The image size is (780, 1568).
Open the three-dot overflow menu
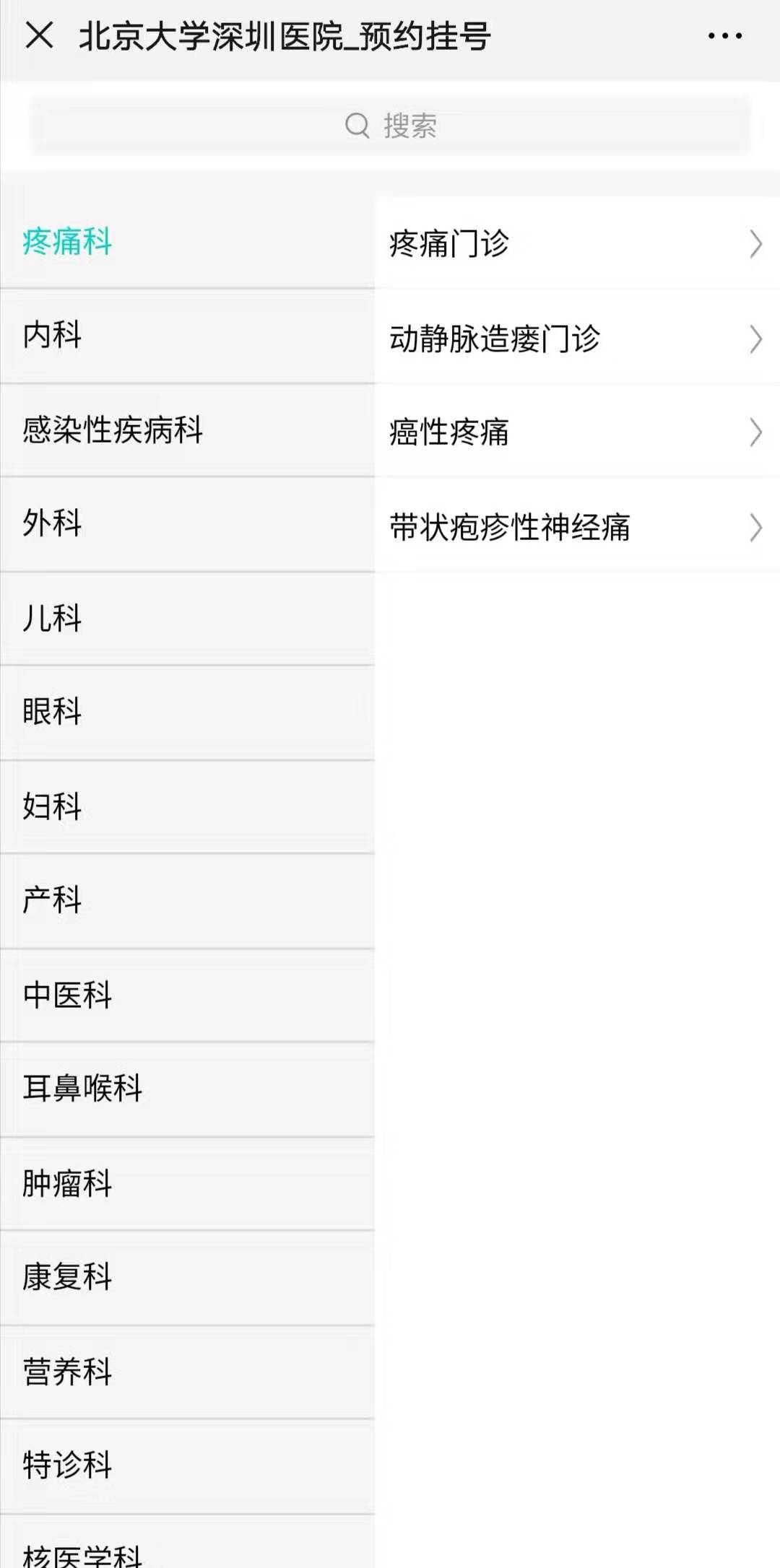[x=724, y=35]
